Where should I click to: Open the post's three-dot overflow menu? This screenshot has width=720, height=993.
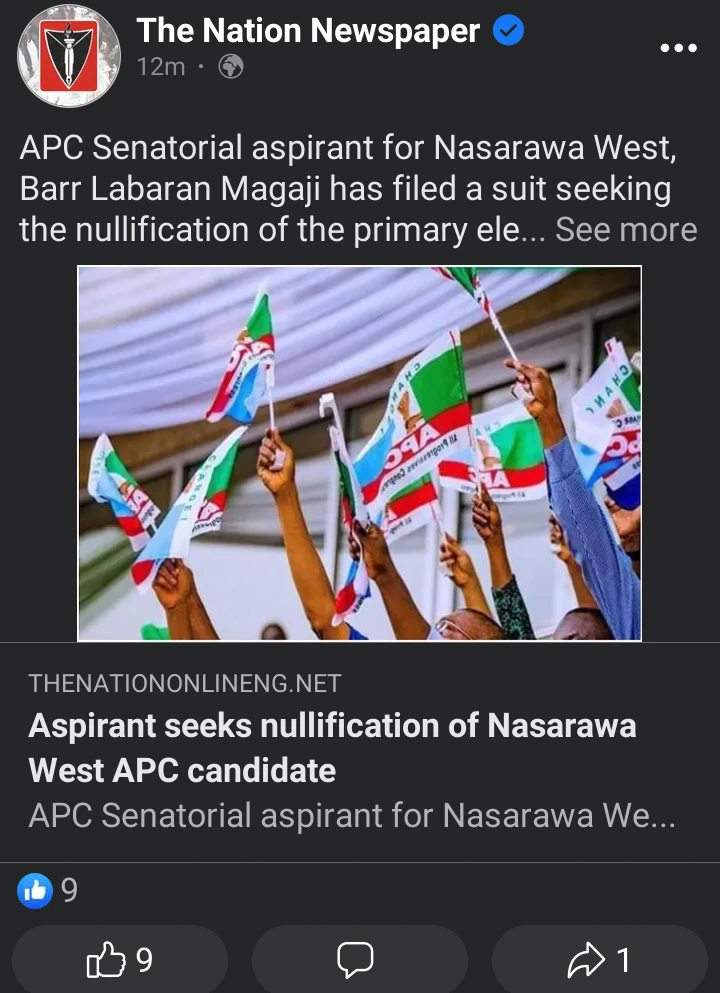click(678, 49)
